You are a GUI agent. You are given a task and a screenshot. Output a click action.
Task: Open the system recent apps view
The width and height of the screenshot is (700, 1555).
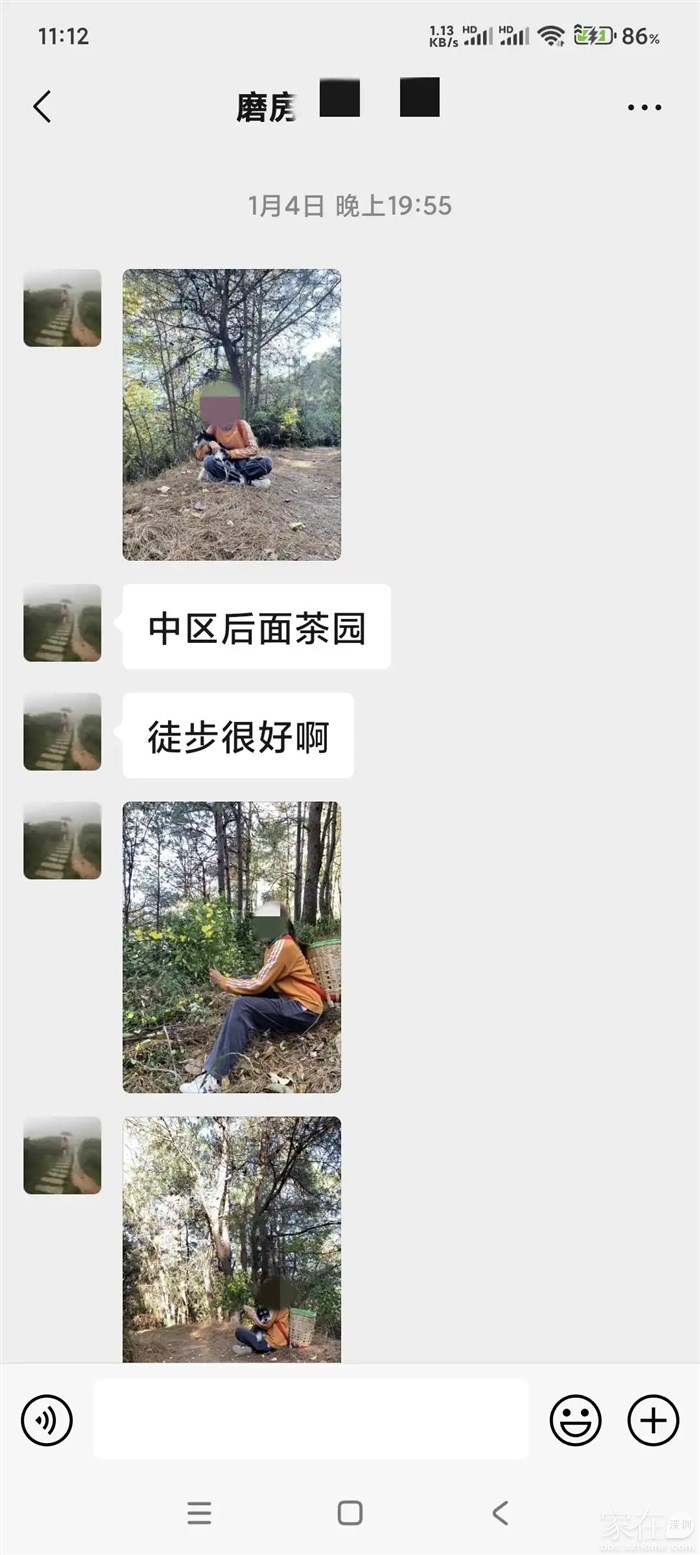(x=199, y=1512)
